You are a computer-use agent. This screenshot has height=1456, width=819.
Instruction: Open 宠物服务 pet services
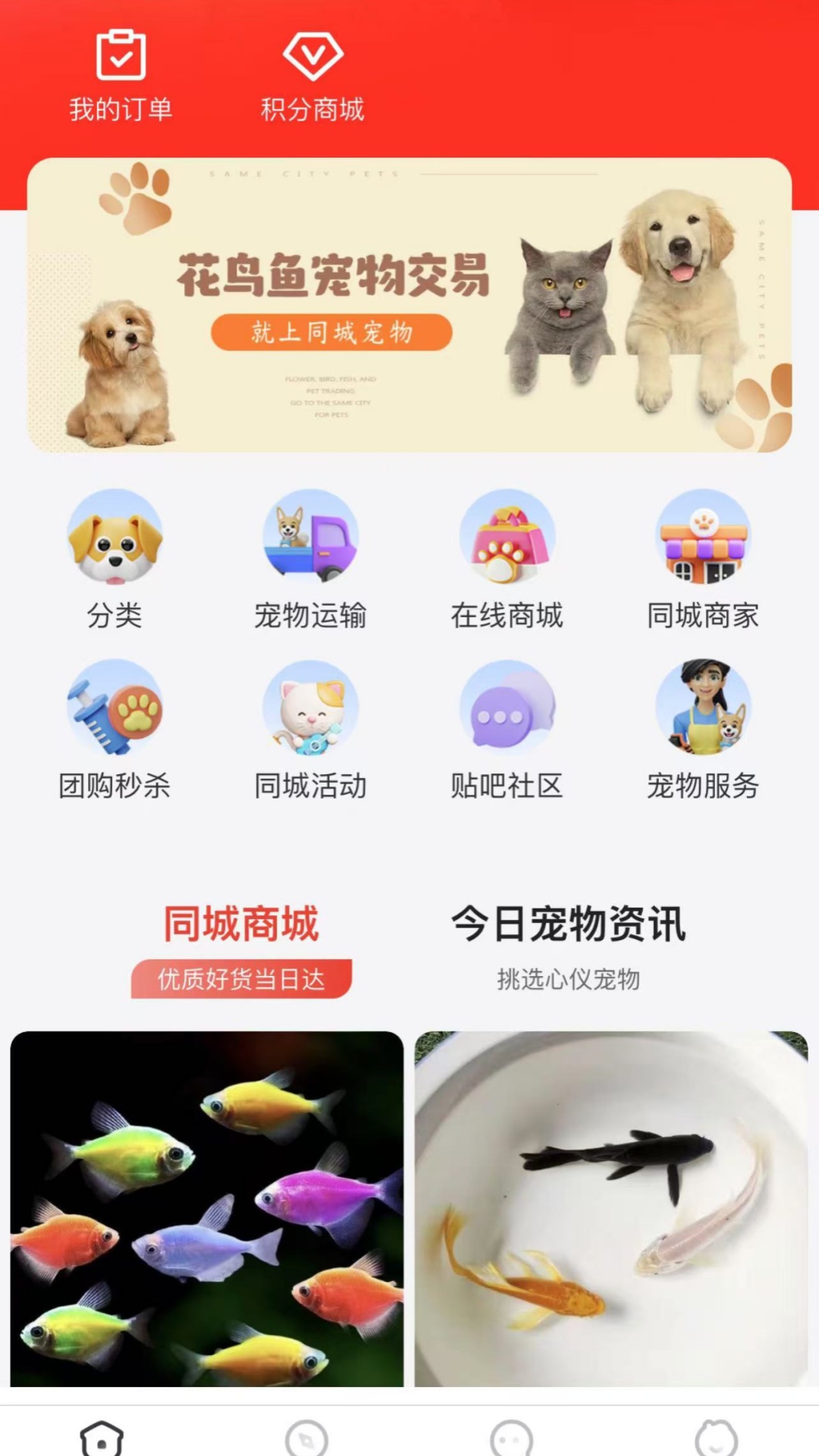(703, 730)
